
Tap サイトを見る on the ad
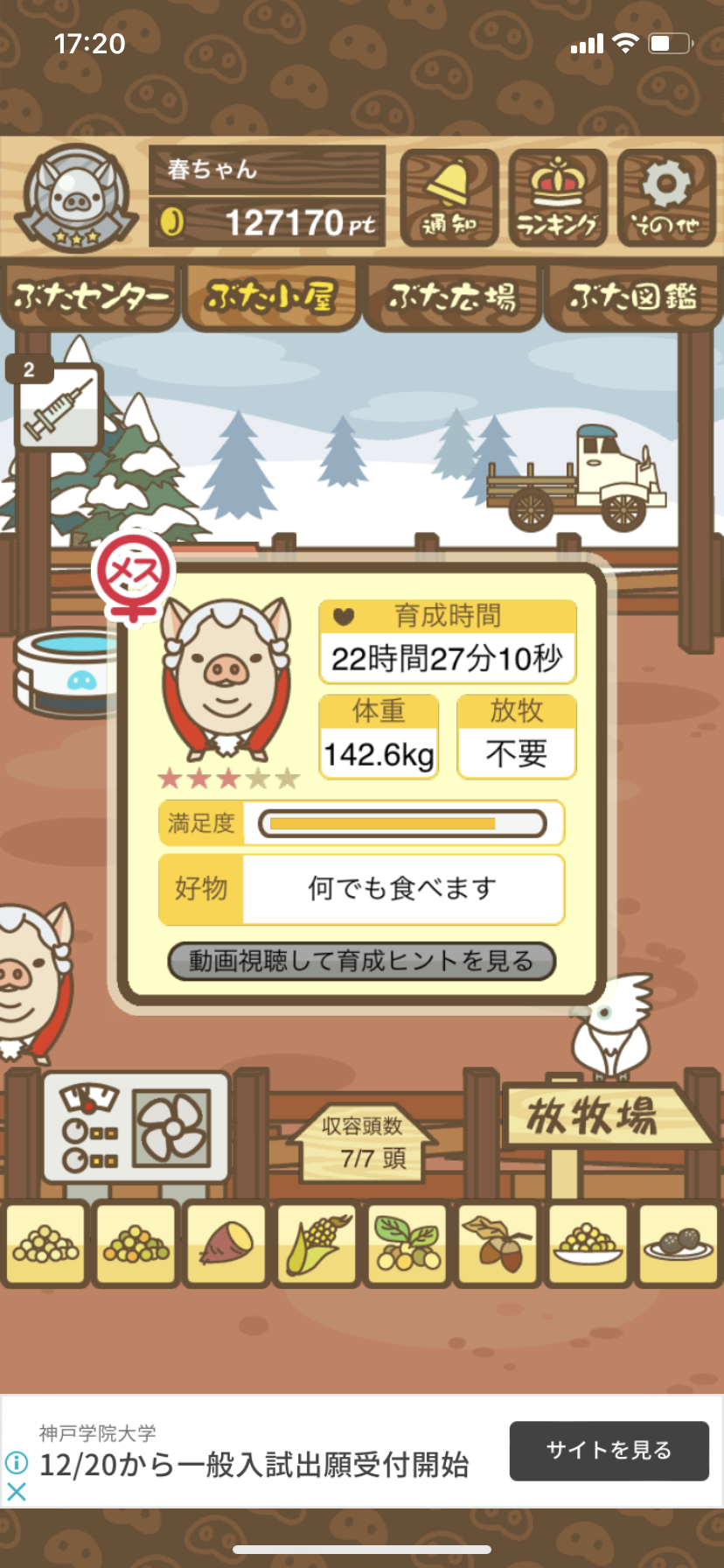609,1451
